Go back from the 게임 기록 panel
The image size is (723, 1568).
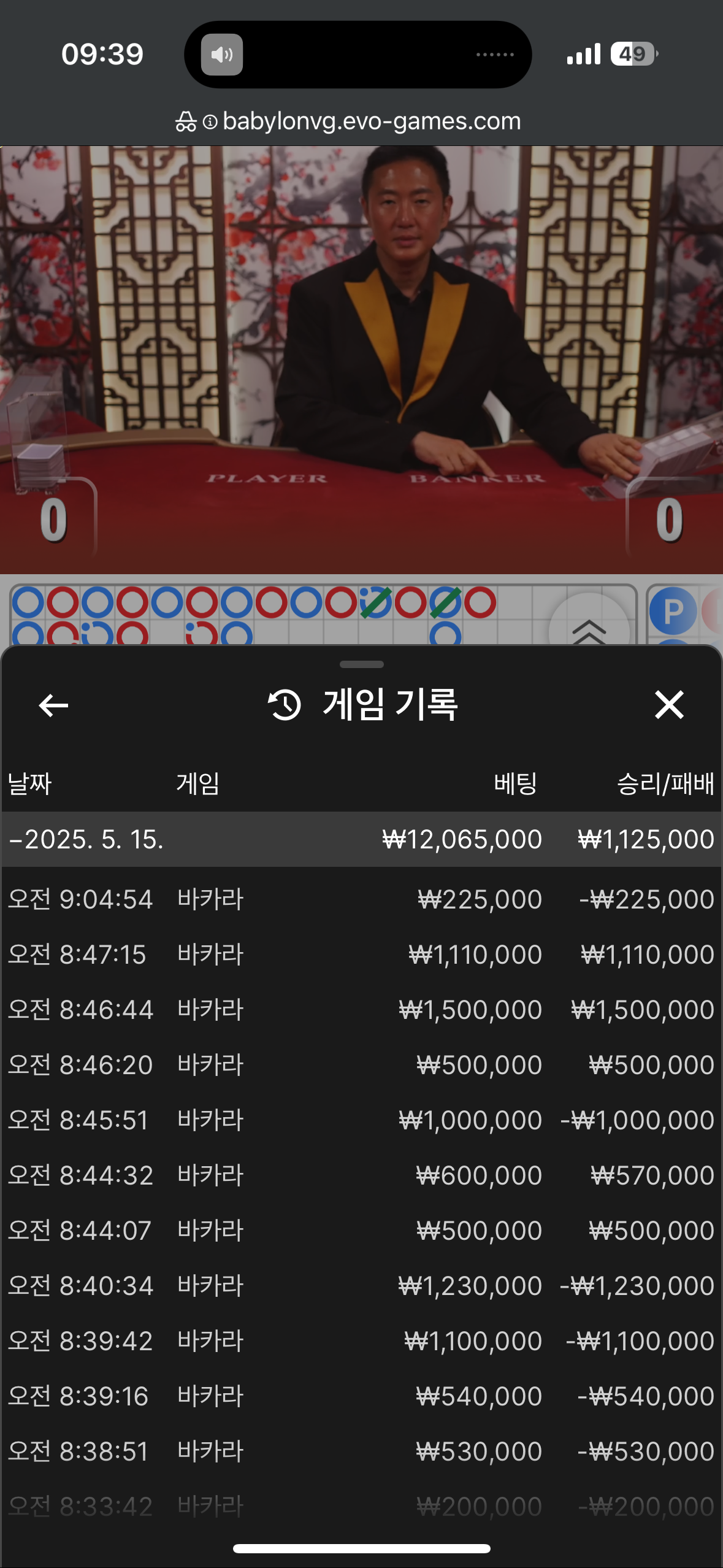coord(53,705)
